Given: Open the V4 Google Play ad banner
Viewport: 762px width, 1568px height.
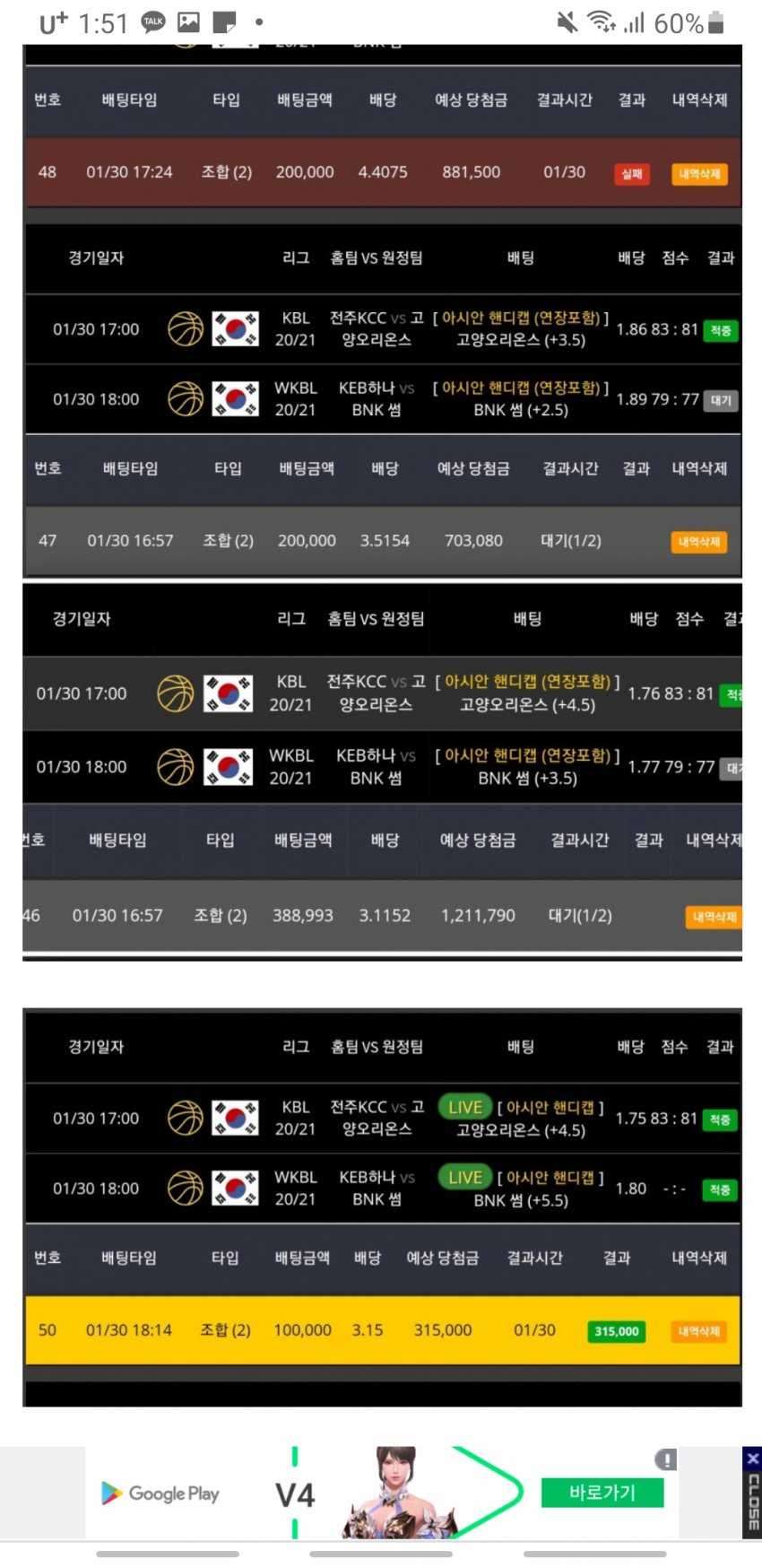Looking at the screenshot, I should pyautogui.click(x=296, y=1494).
